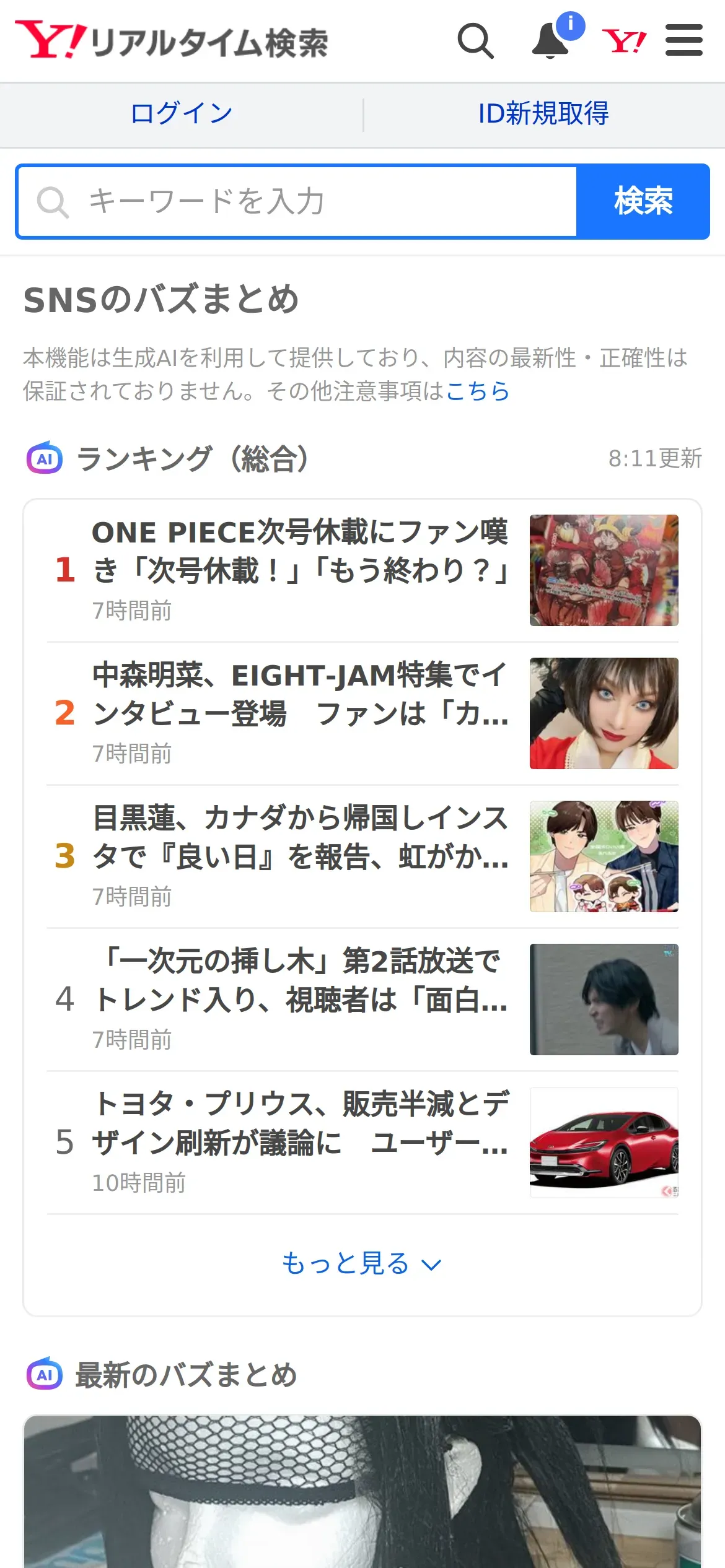Open the hamburger menu

[x=684, y=40]
